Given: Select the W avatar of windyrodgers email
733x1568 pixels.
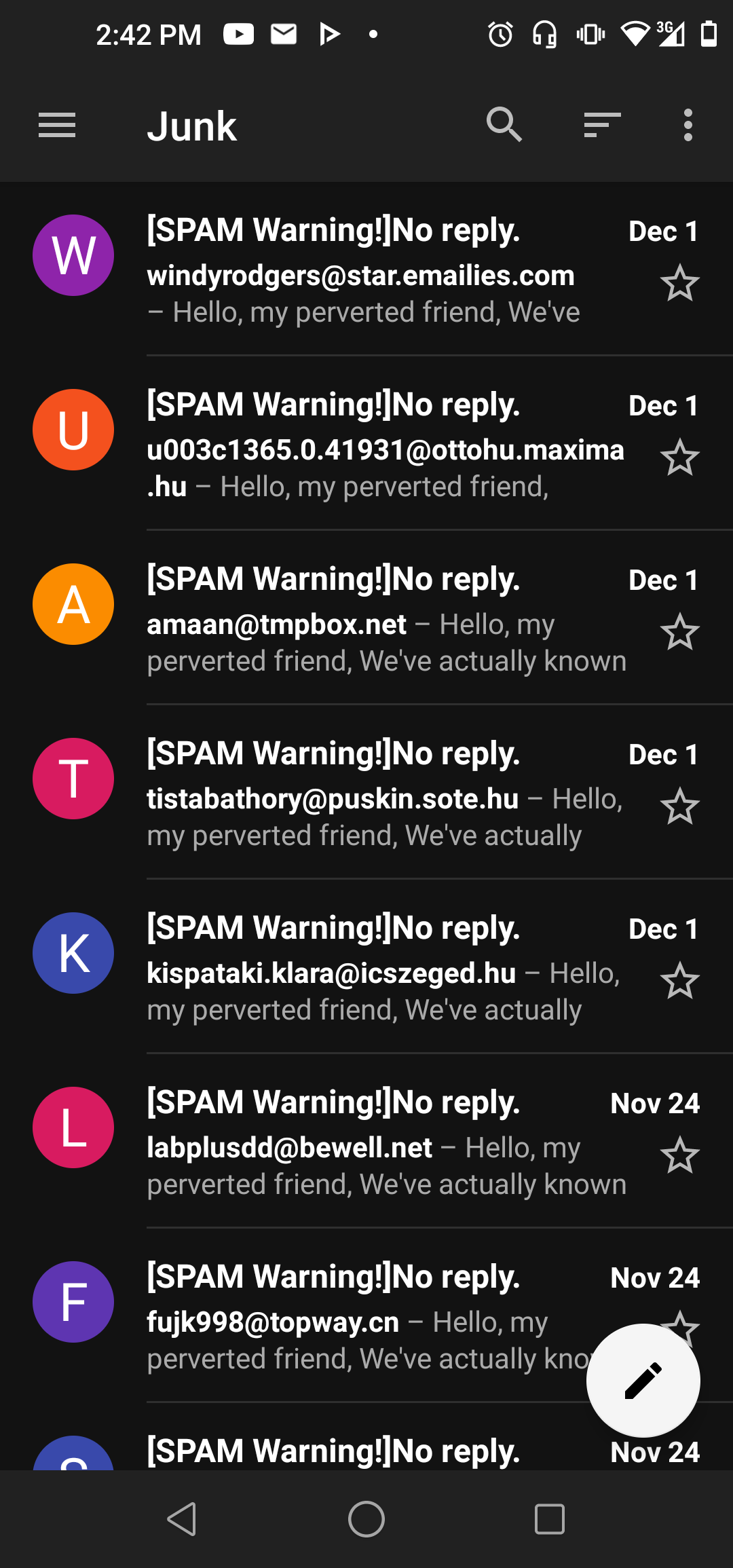Looking at the screenshot, I should click(73, 255).
